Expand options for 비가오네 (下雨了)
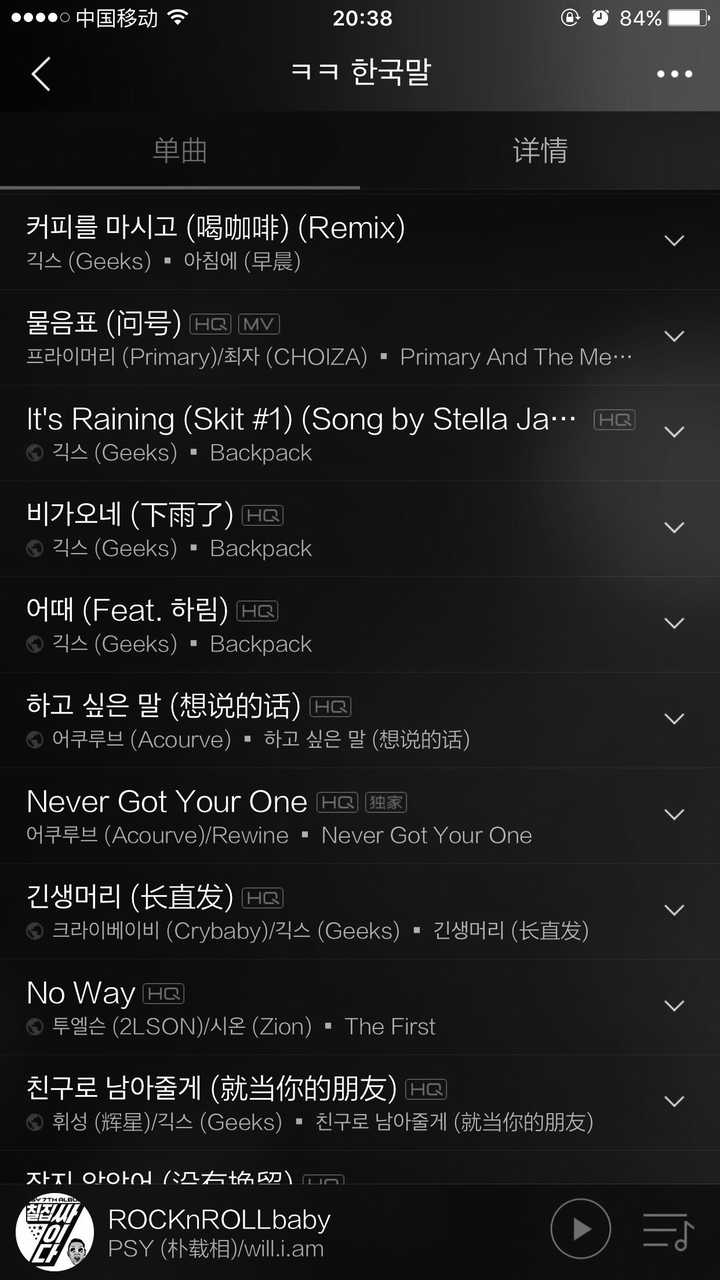Image resolution: width=720 pixels, height=1280 pixels. (x=674, y=527)
